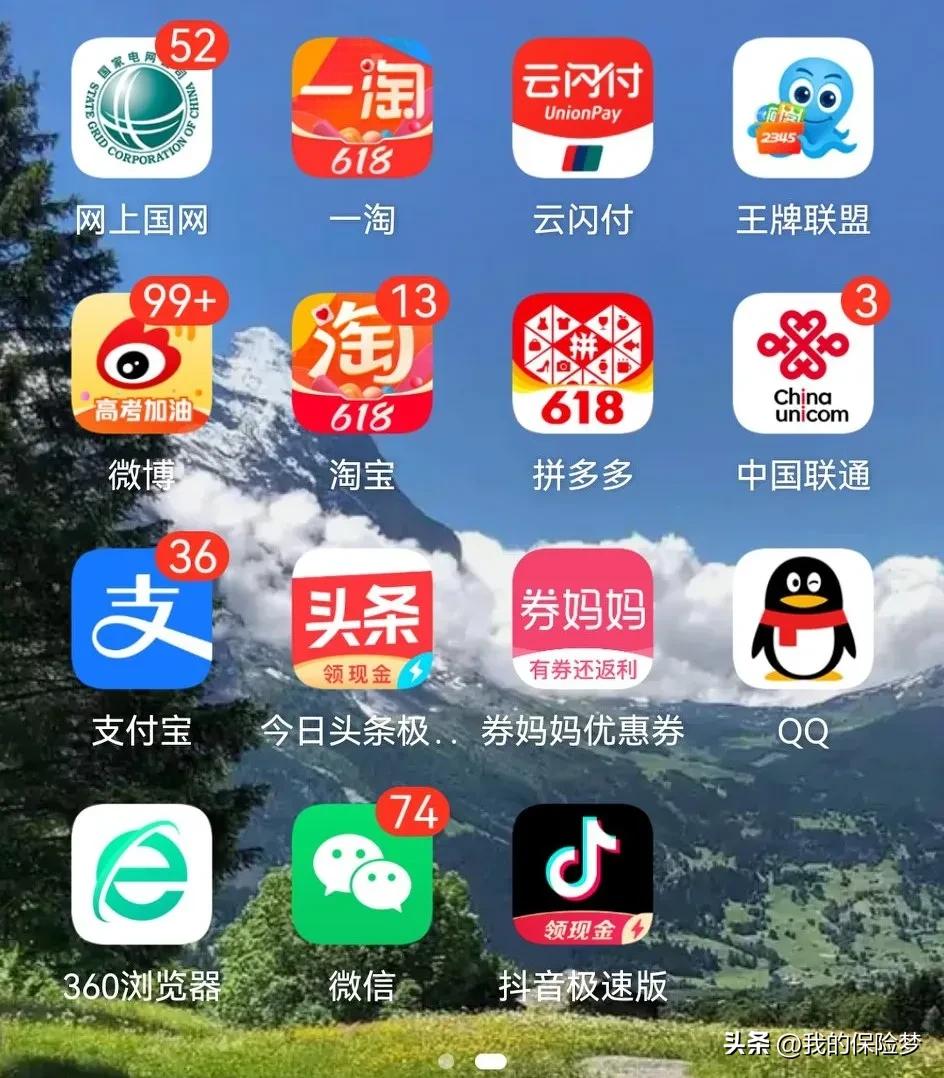Open Weibo with 99+ notifications

(143, 367)
